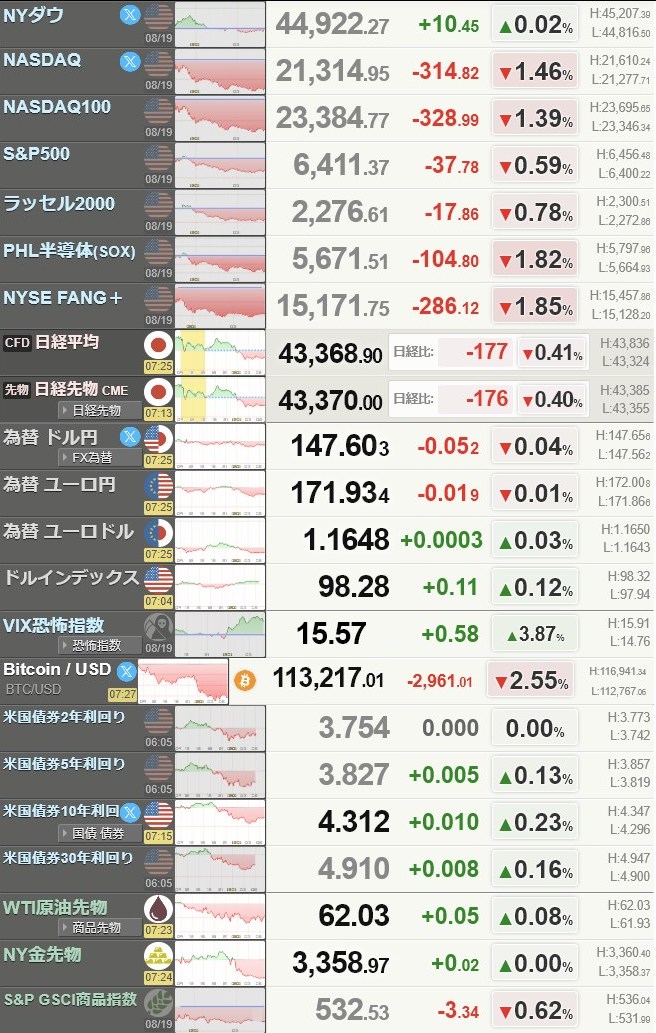Open the NASDAQ100 row
The width and height of the screenshot is (656, 1033).
pyautogui.click(x=57, y=107)
